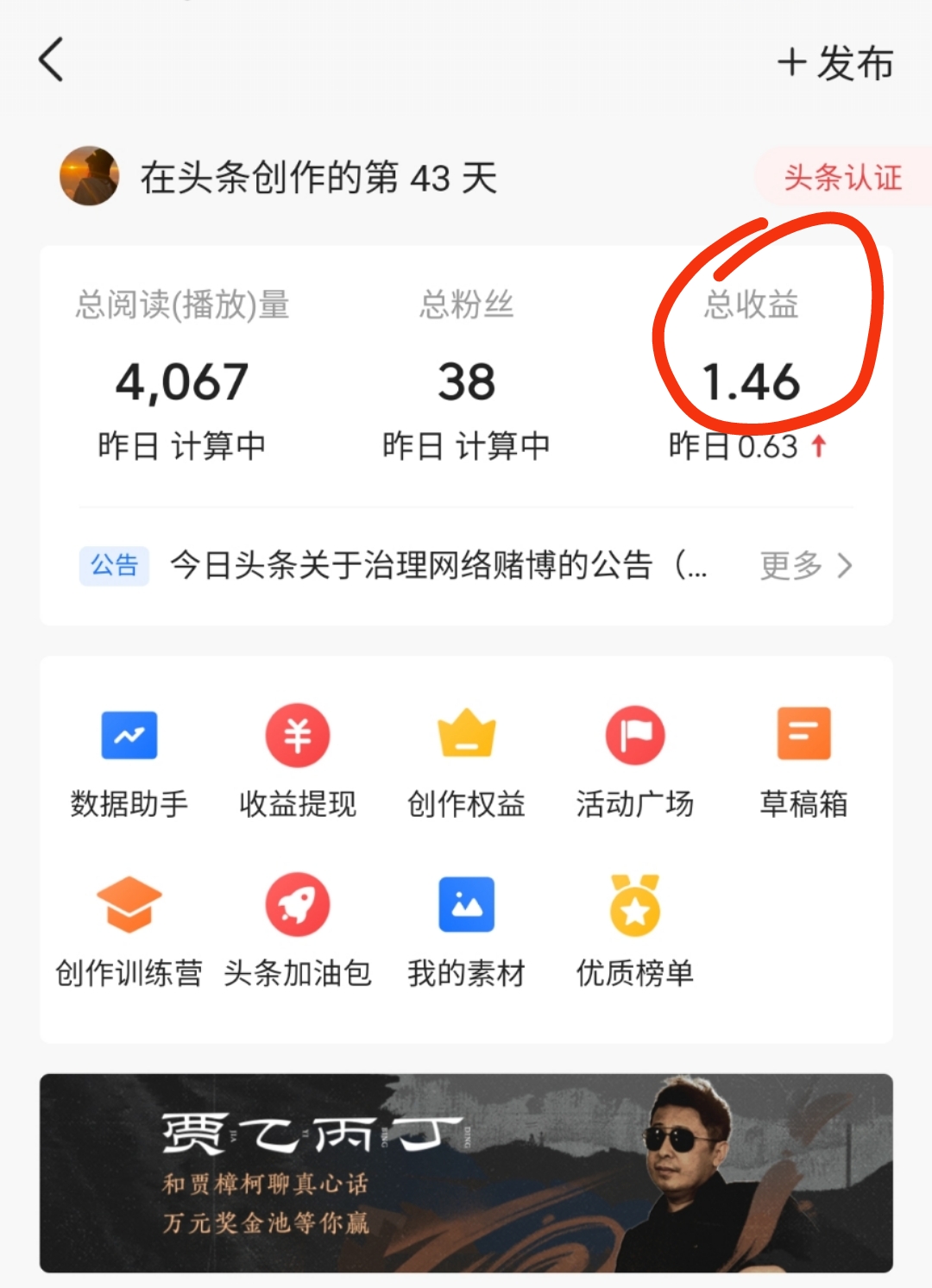
Task: Tap 发布 to publish new content
Action: pos(834,63)
